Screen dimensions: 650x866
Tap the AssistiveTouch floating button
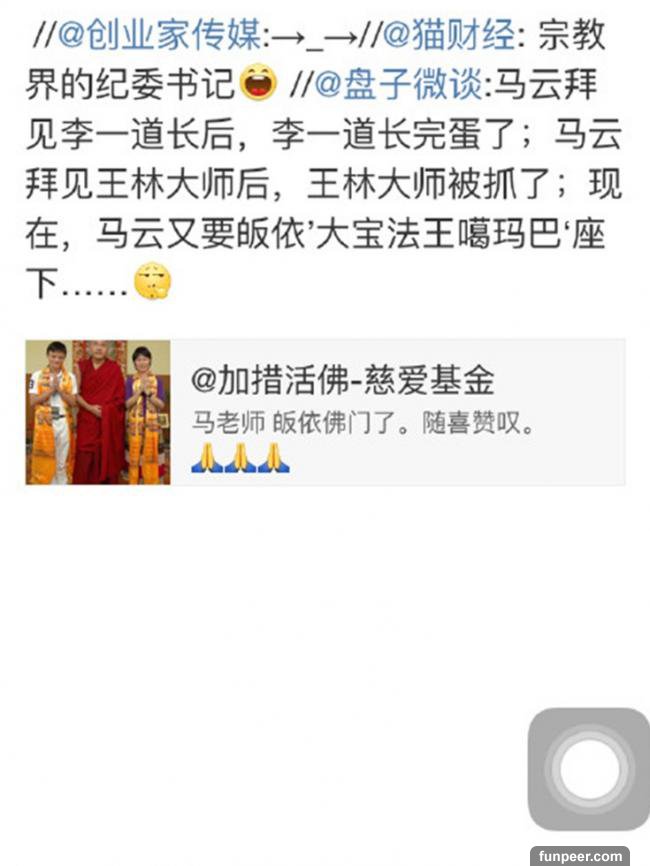(x=590, y=769)
